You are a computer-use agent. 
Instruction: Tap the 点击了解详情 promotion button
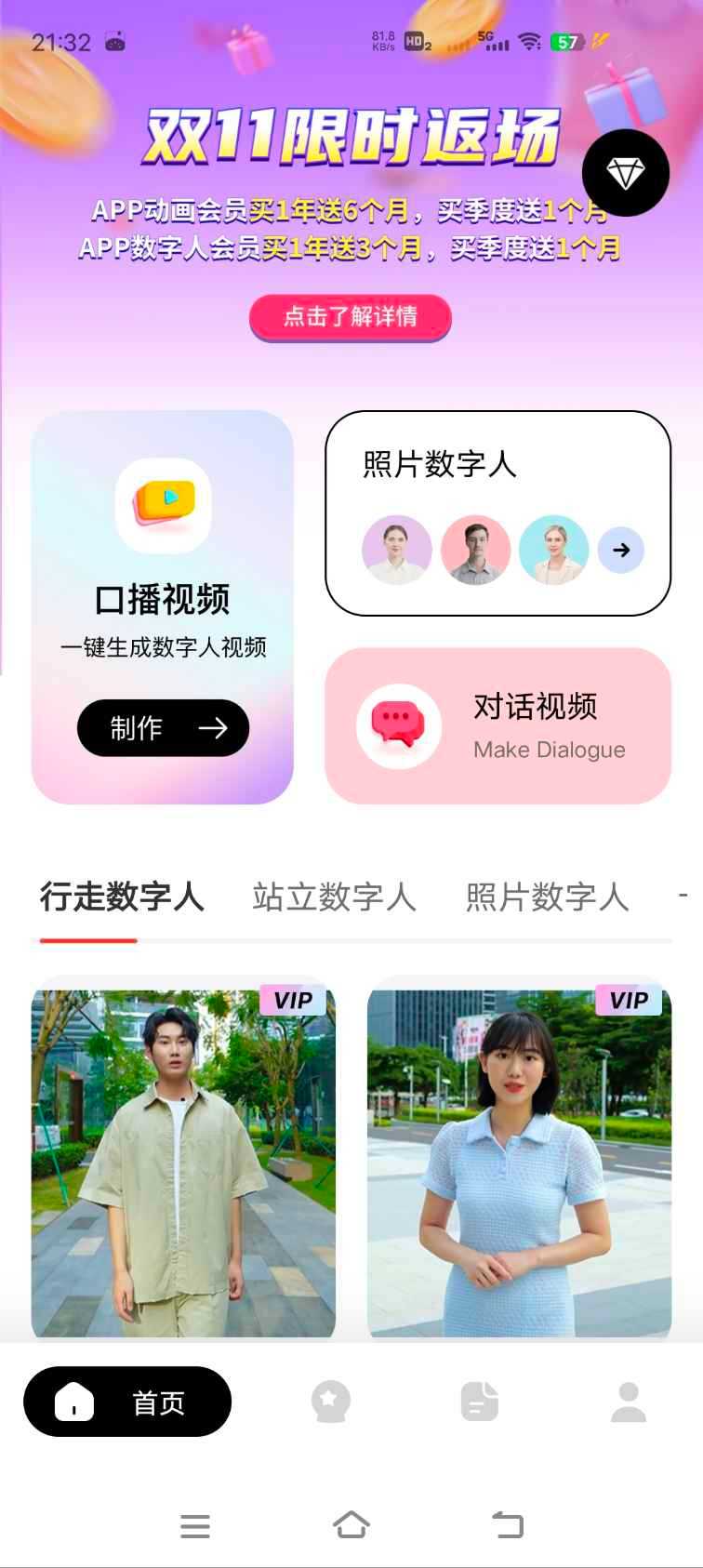tap(350, 317)
